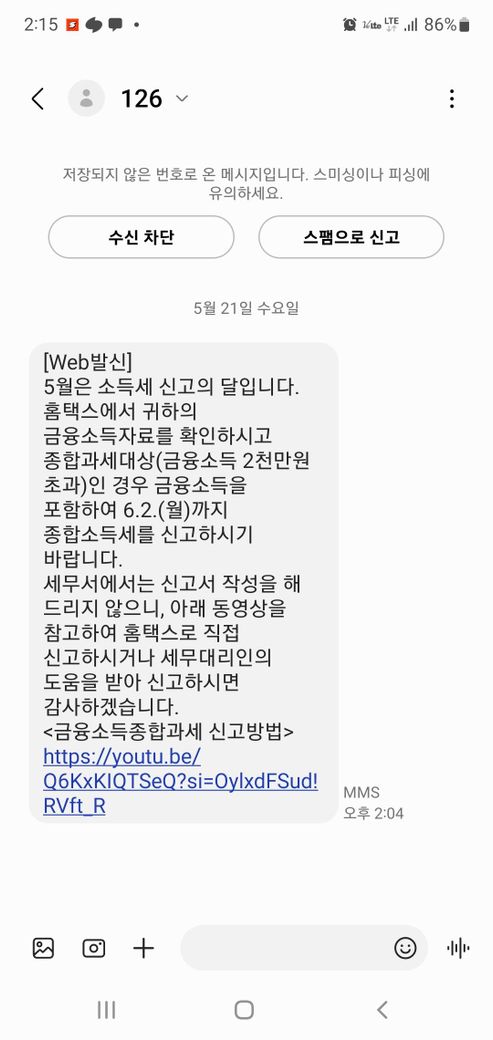Launch the camera to attach photo
This screenshot has width=493, height=1040.
(94, 948)
